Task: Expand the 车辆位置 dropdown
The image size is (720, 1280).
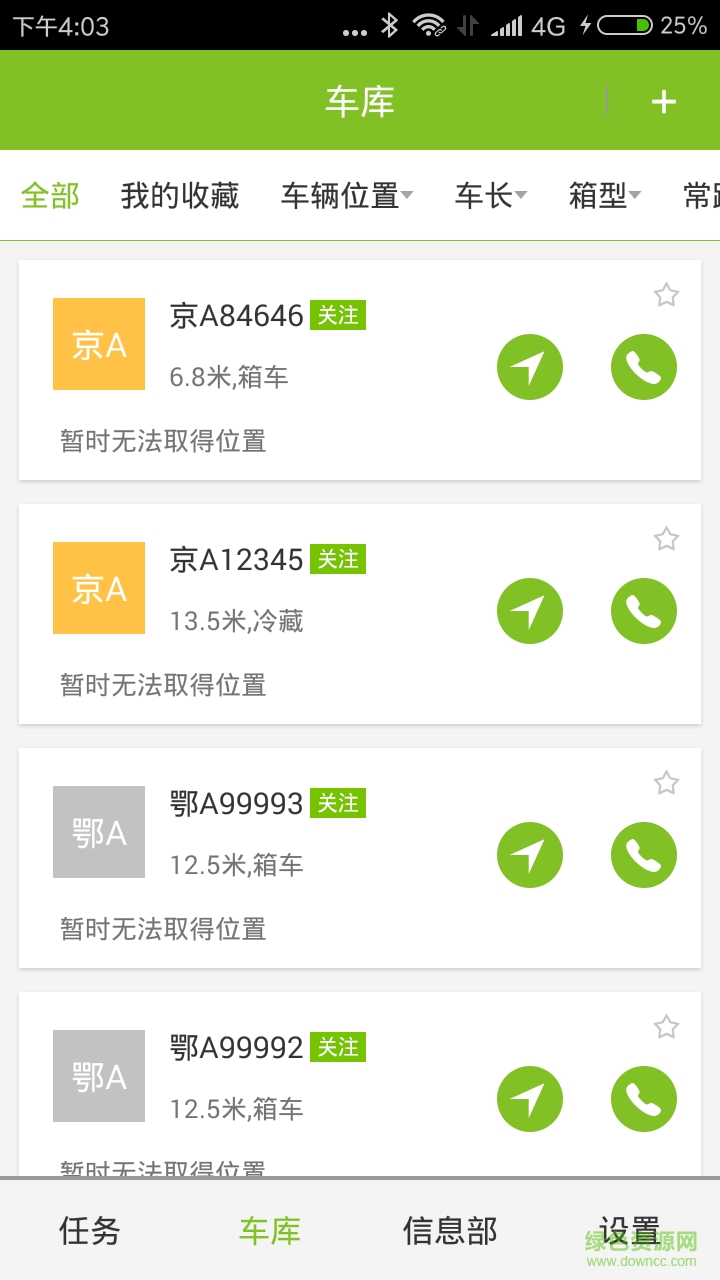Action: [347, 196]
